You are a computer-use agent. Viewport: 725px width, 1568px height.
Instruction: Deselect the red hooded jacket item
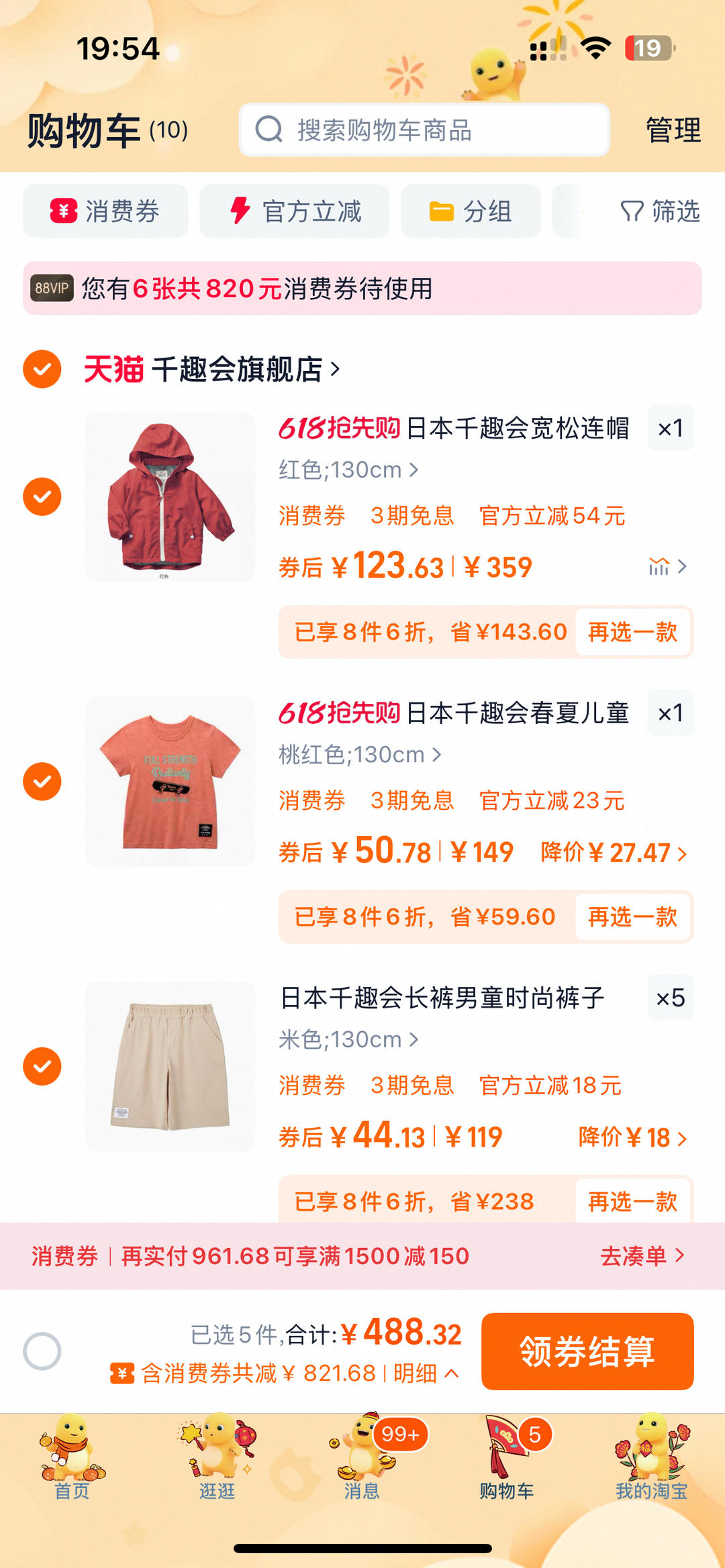click(42, 497)
